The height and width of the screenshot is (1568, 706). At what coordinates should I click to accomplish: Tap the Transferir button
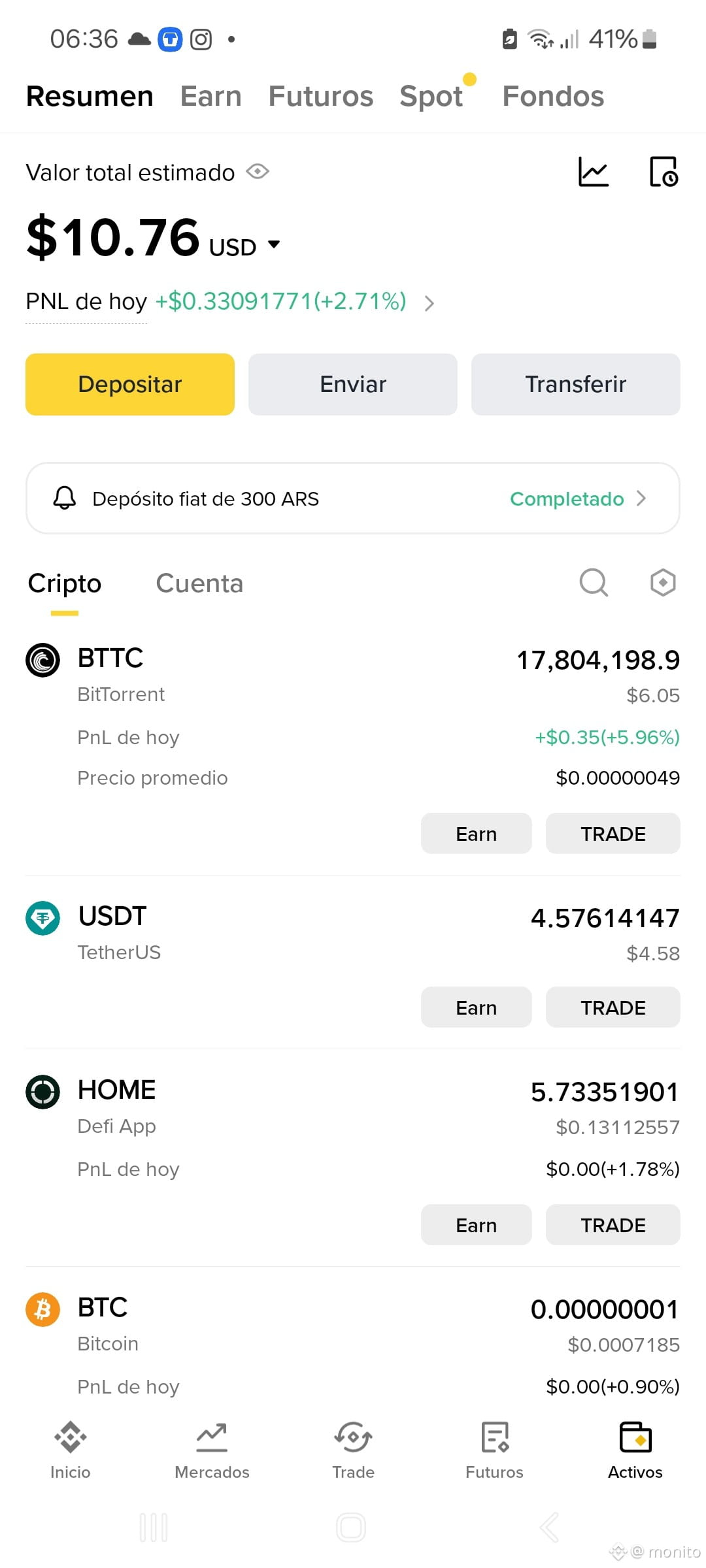[576, 384]
